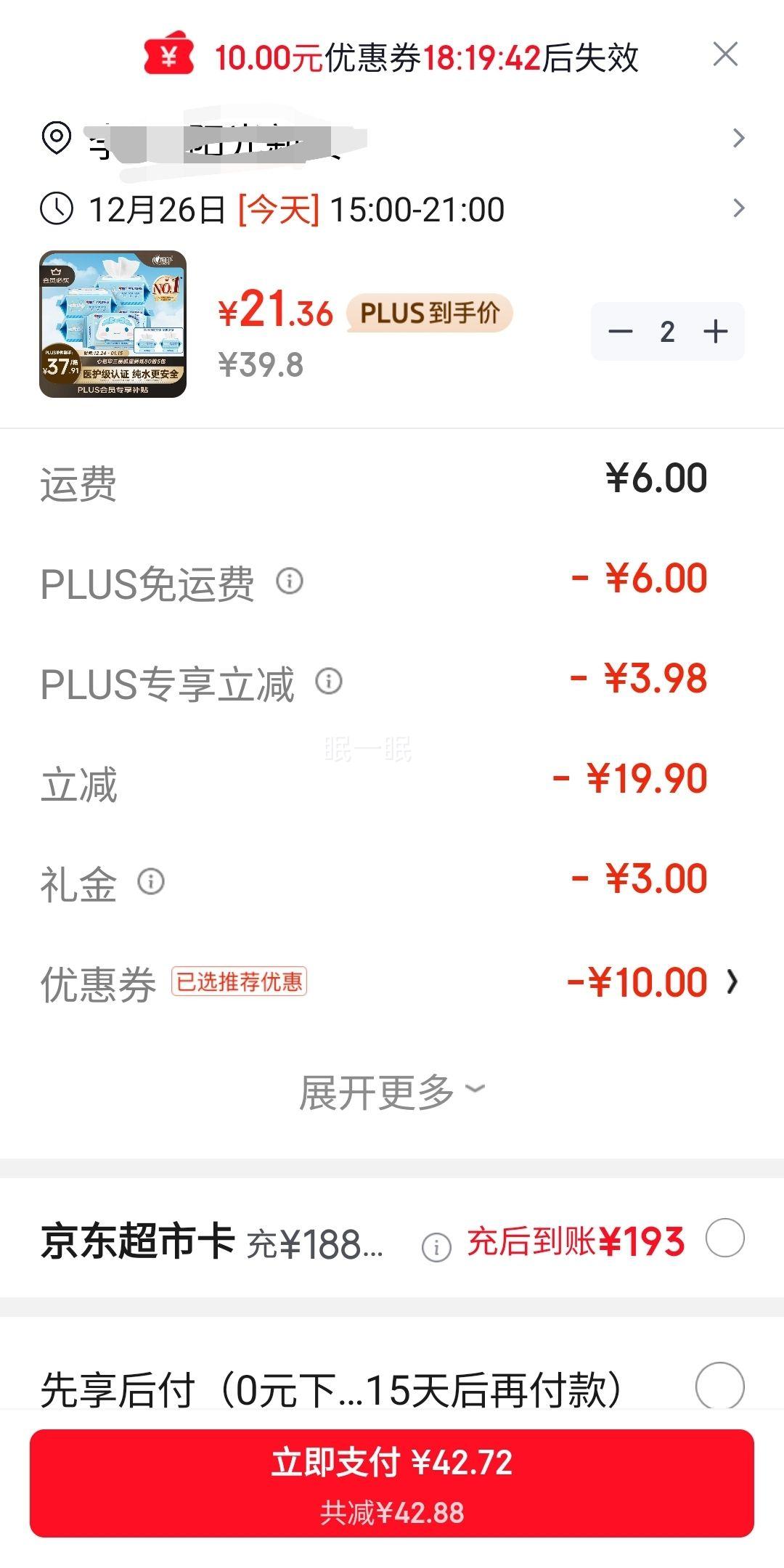
Task: Change delivery time using its chevron
Action: tap(738, 208)
